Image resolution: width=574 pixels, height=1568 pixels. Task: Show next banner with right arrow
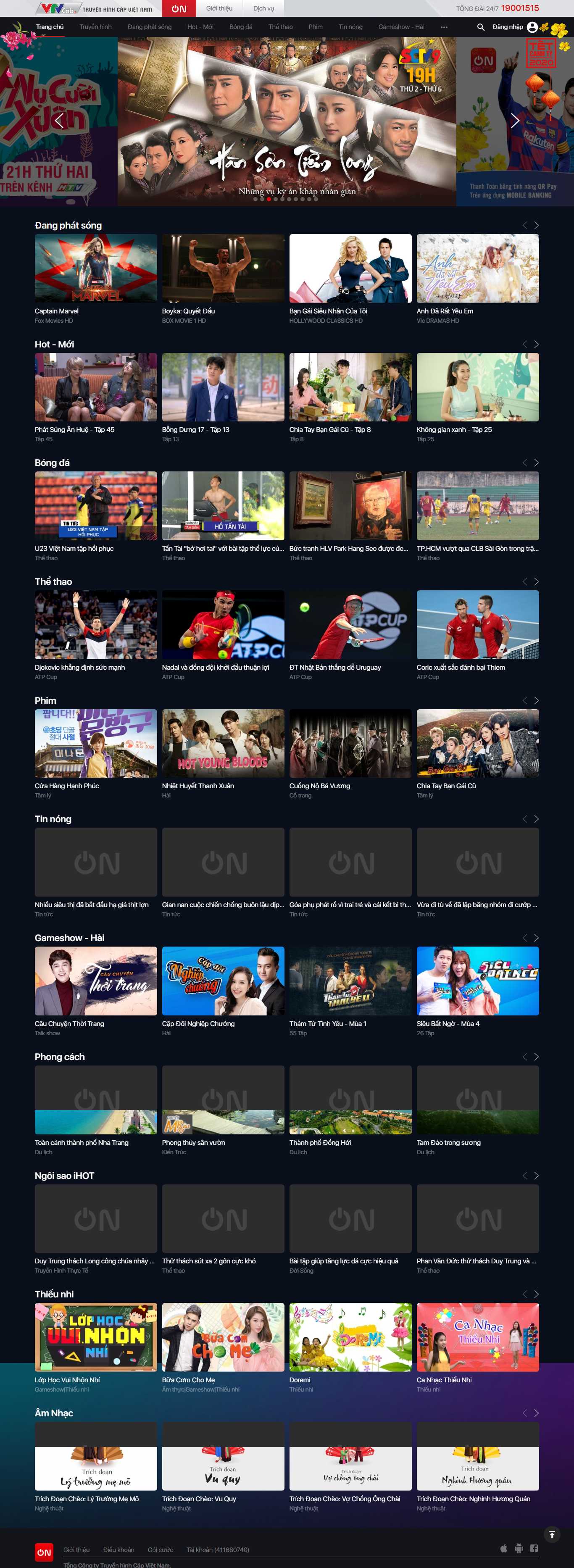coord(514,121)
